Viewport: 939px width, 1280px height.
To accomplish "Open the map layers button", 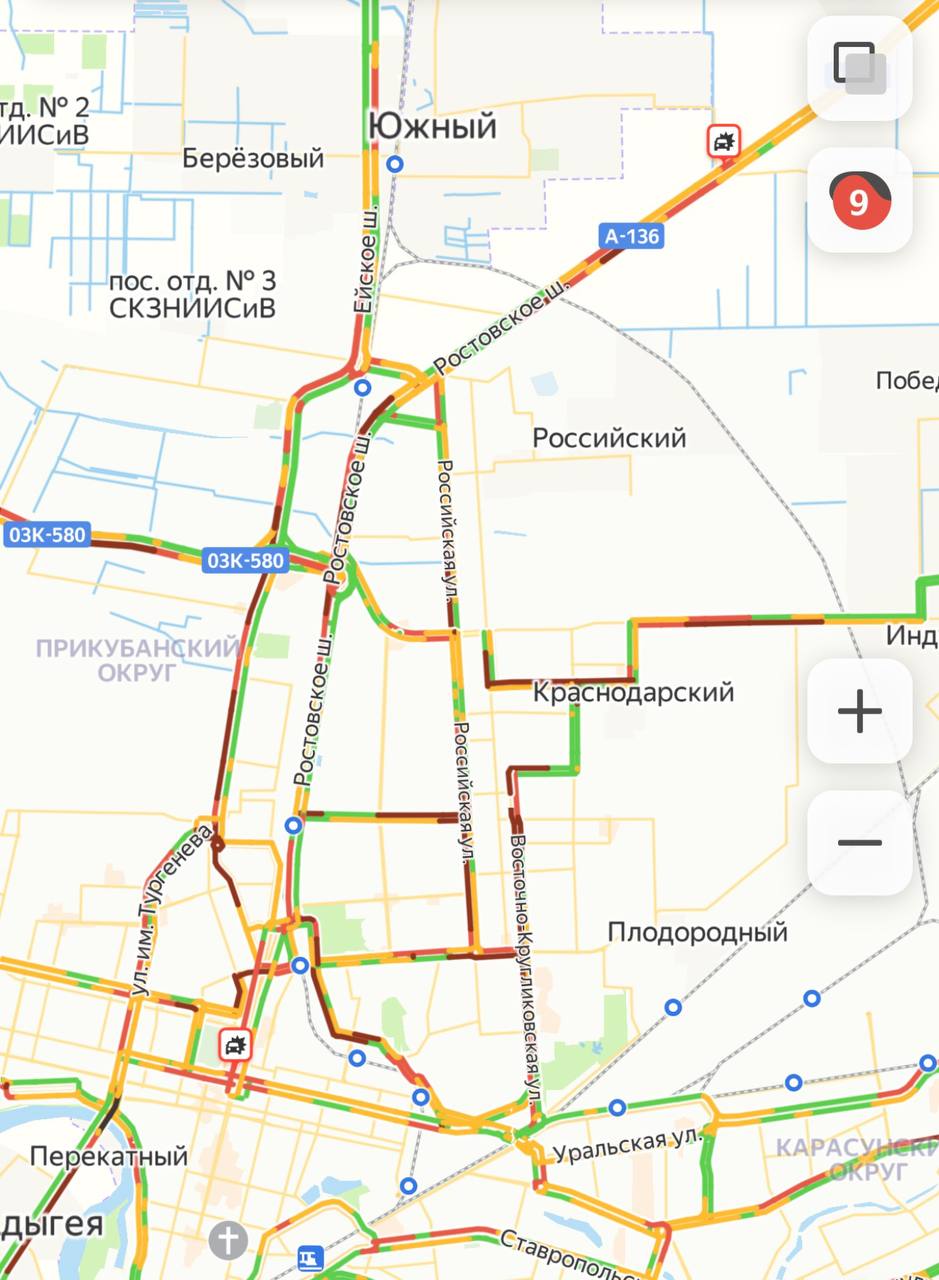I will tap(859, 68).
